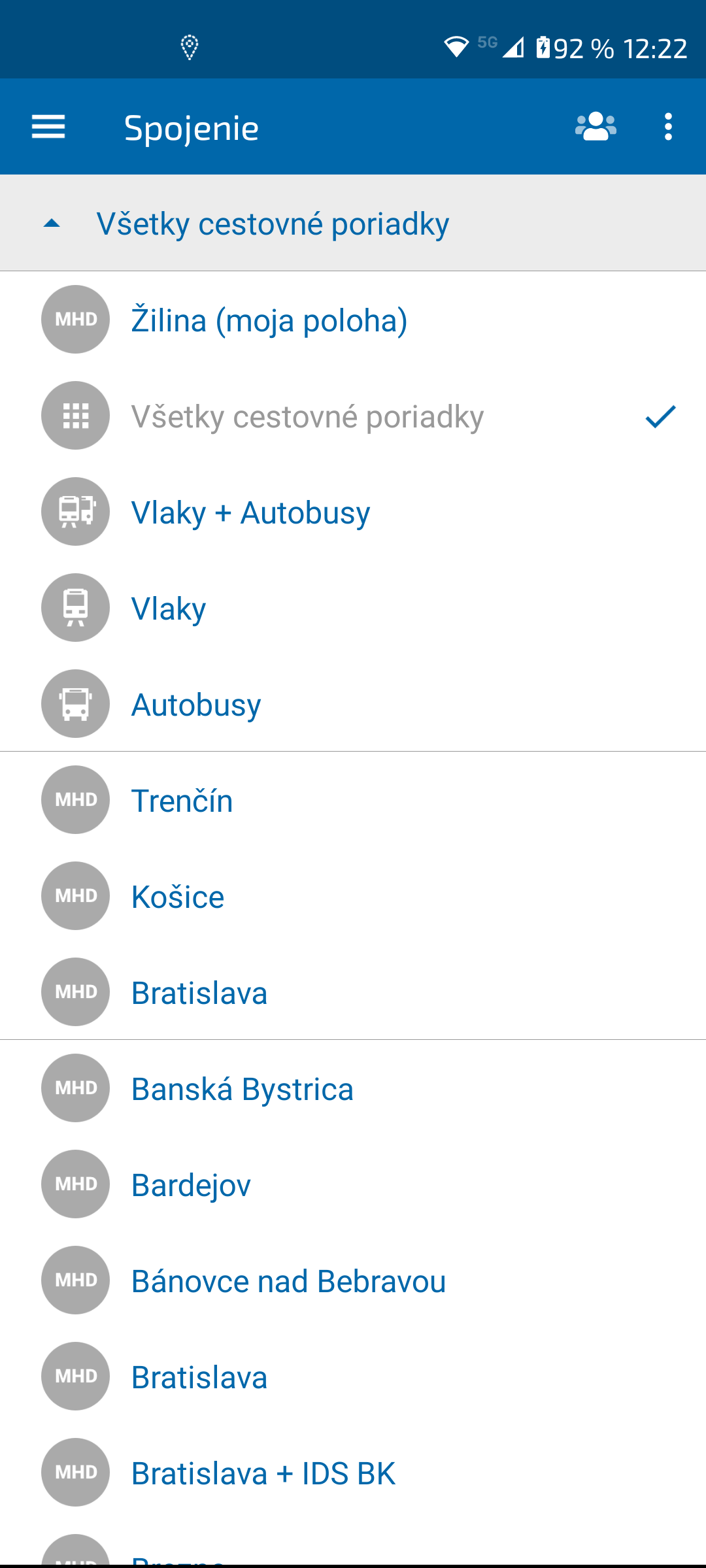Select MHD Trenčín
Screen dimensions: 706x1568
353,800
